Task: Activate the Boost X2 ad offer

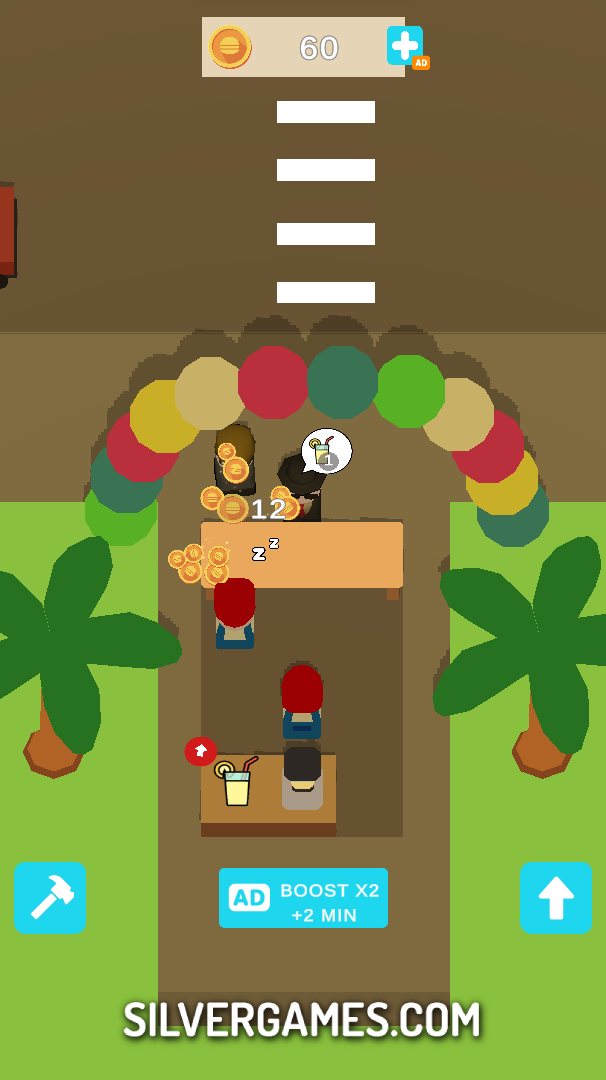Action: [x=303, y=897]
